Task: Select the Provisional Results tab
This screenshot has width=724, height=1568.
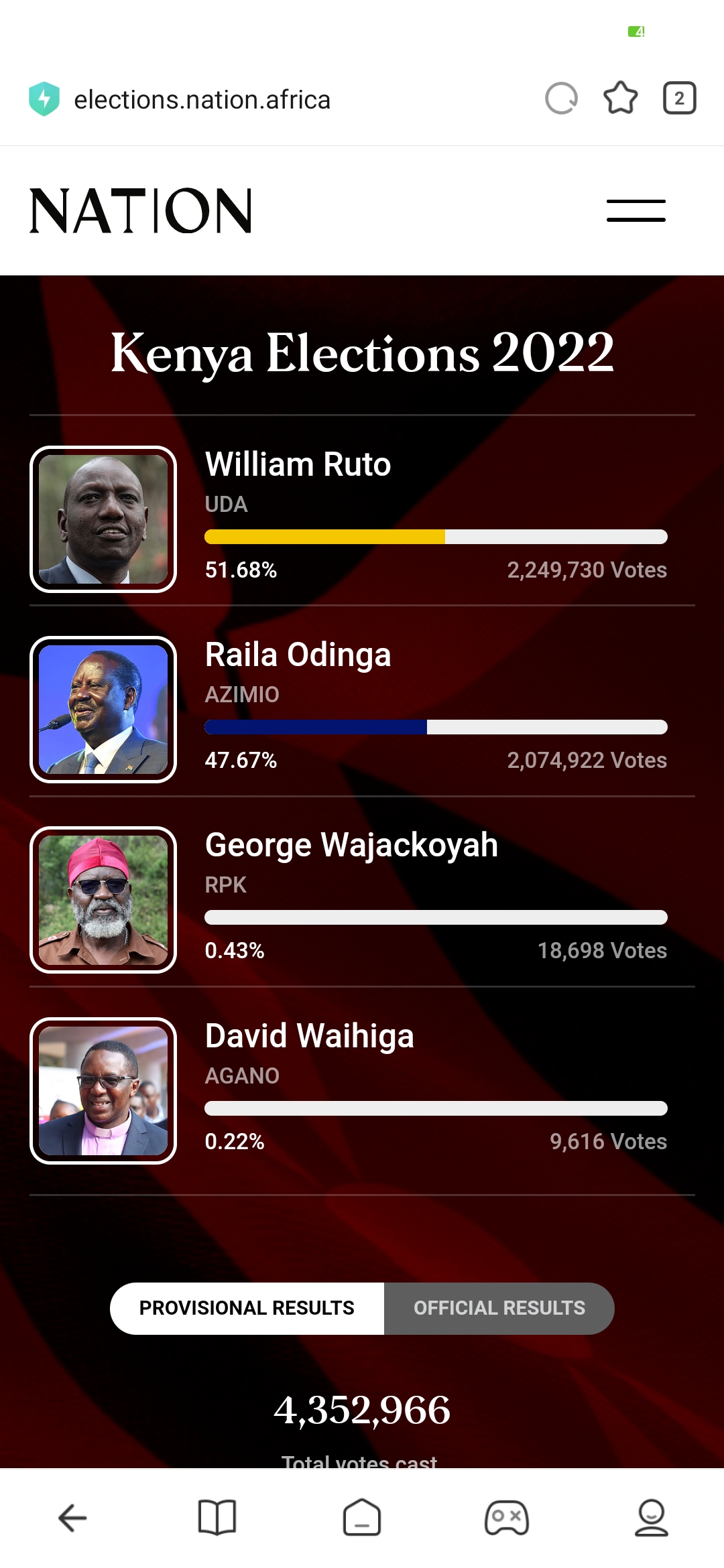Action: coord(247,1308)
